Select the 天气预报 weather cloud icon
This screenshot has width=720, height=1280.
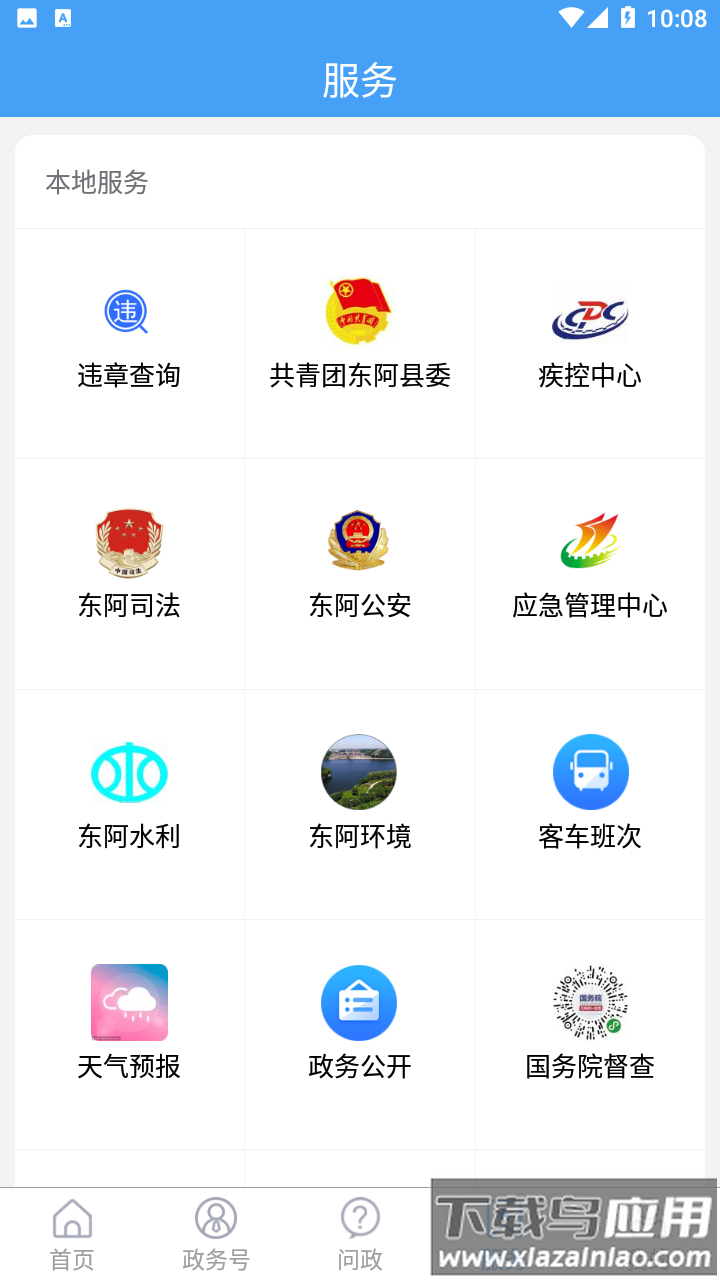tap(129, 1002)
